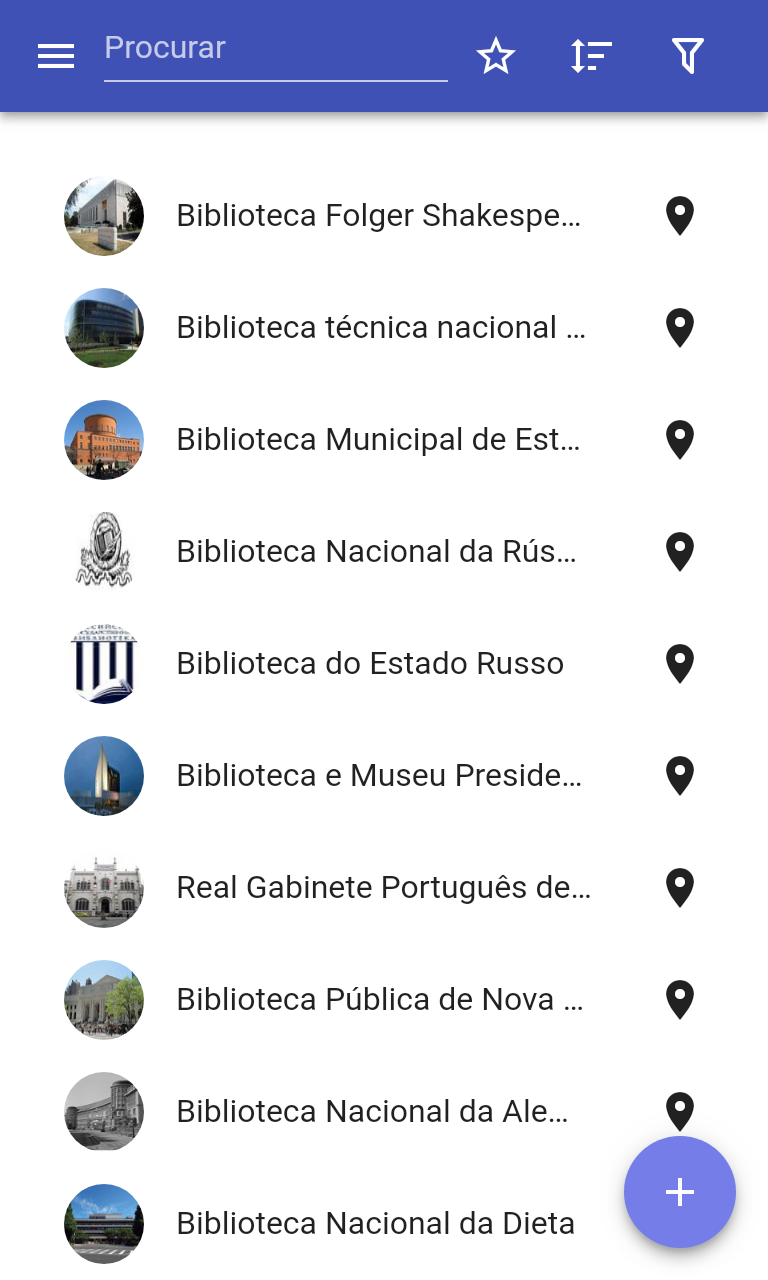Image resolution: width=768 pixels, height=1280 pixels.
Task: Add a new library with plus button
Action: (x=680, y=1192)
